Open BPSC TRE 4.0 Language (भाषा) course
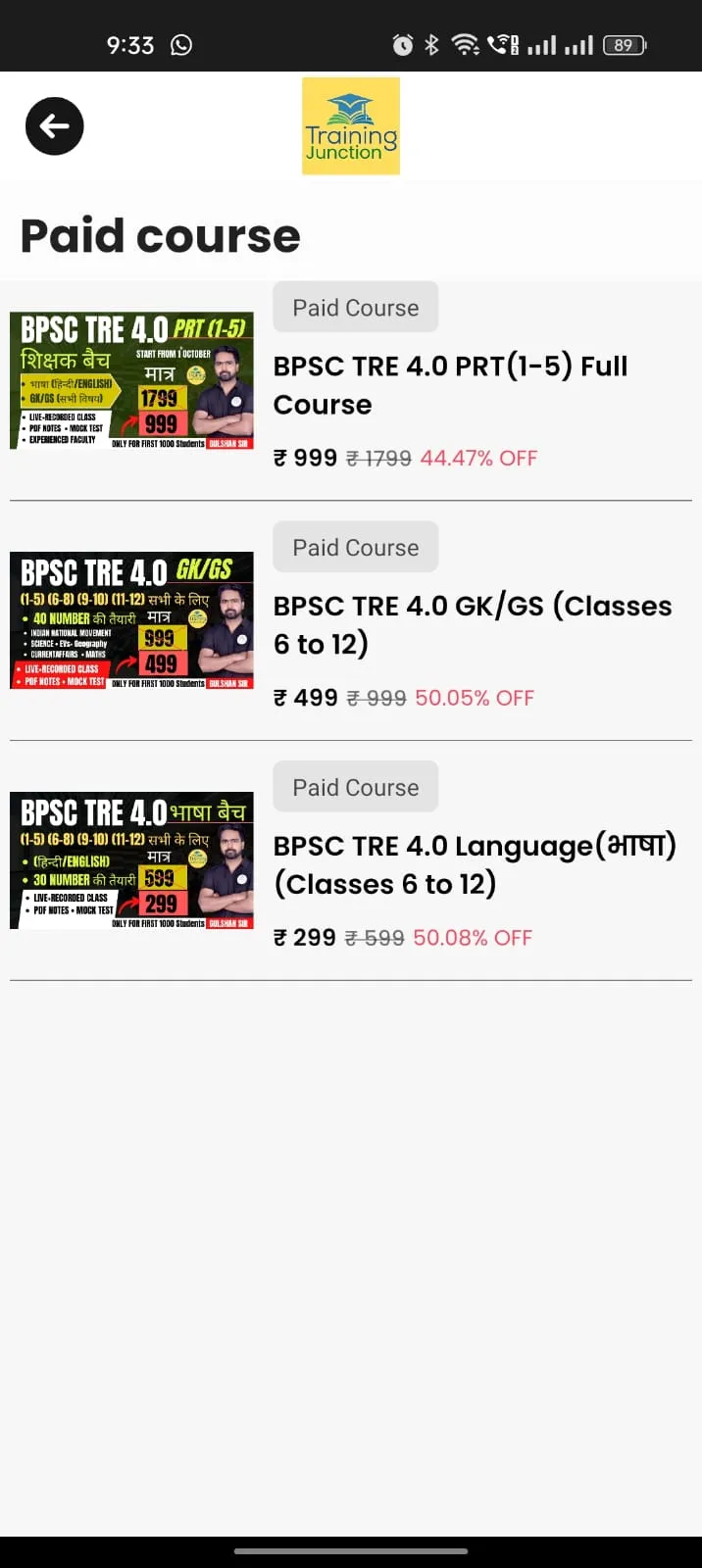Viewport: 702px width, 1568px height. [351, 860]
